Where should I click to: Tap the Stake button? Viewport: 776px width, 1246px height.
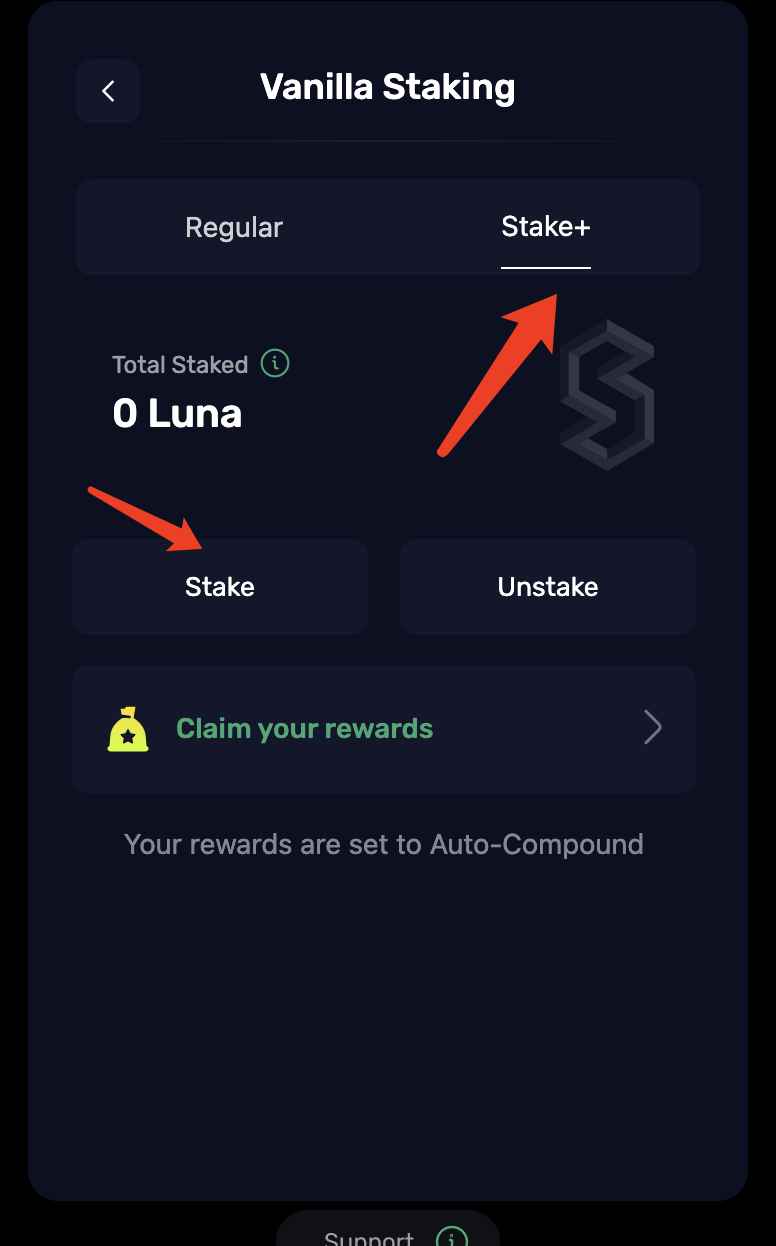point(220,587)
